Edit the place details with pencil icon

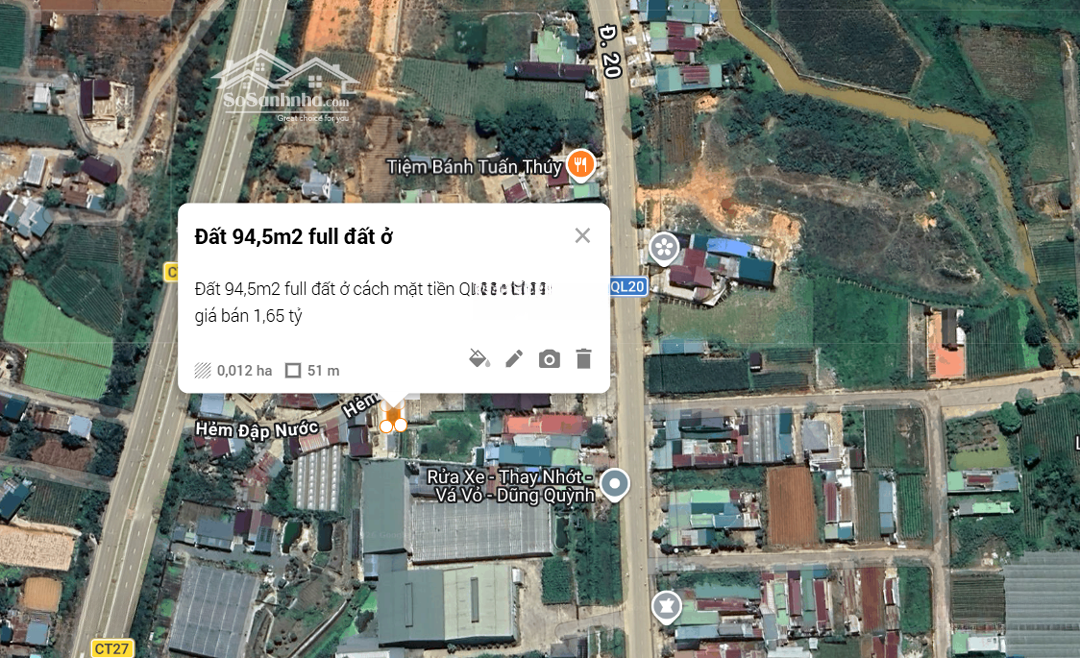pos(514,358)
